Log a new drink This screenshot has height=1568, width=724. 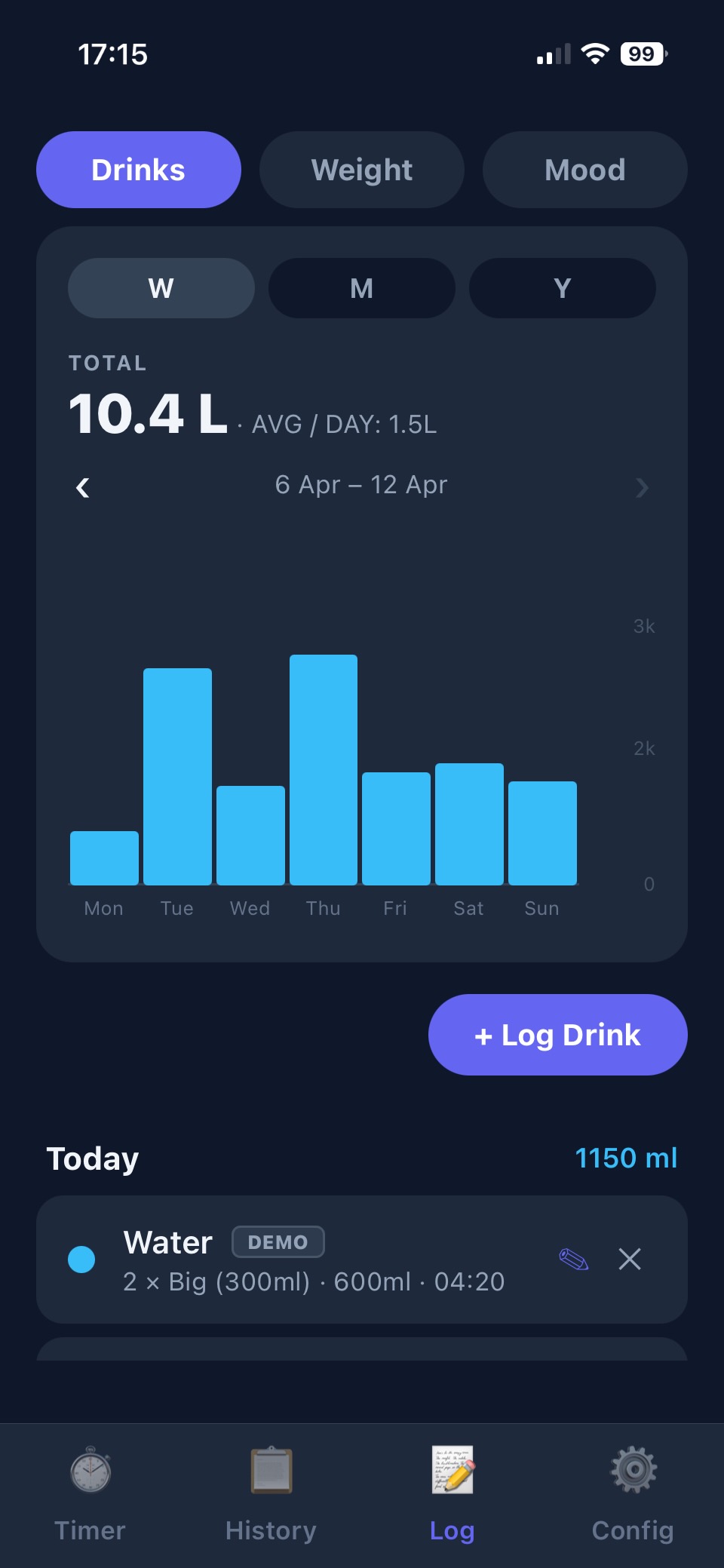click(557, 1035)
